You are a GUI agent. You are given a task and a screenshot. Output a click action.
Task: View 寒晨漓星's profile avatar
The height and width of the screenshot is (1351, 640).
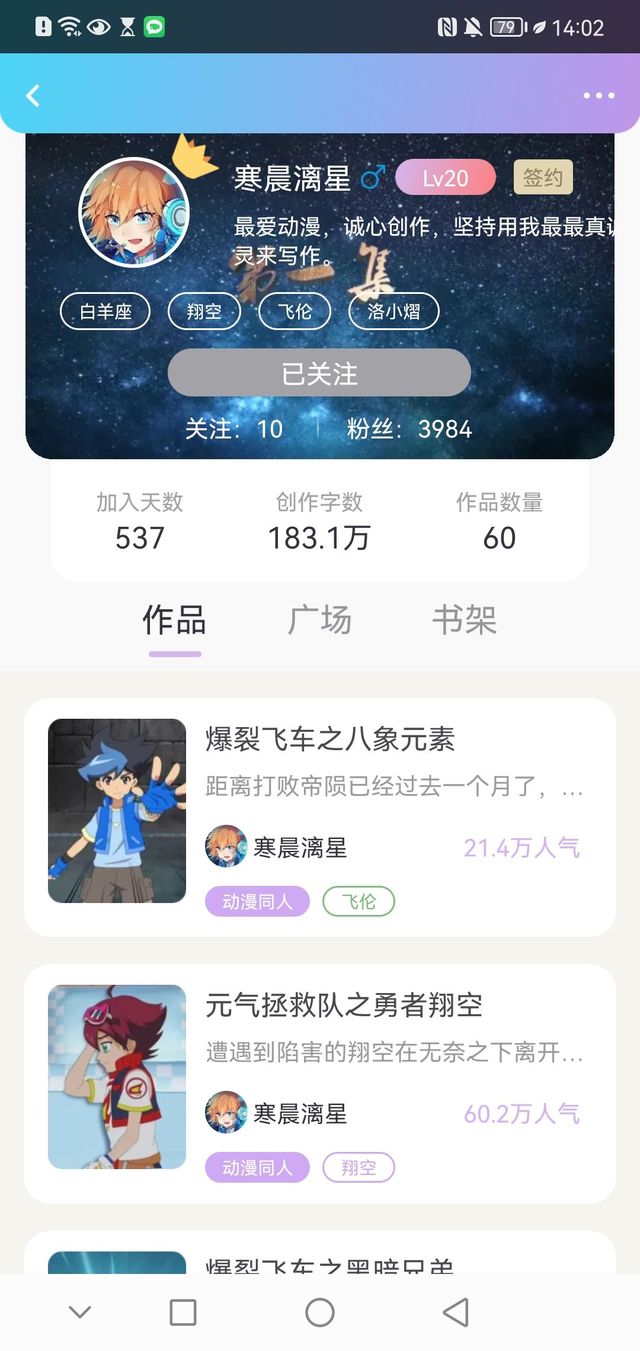133,212
